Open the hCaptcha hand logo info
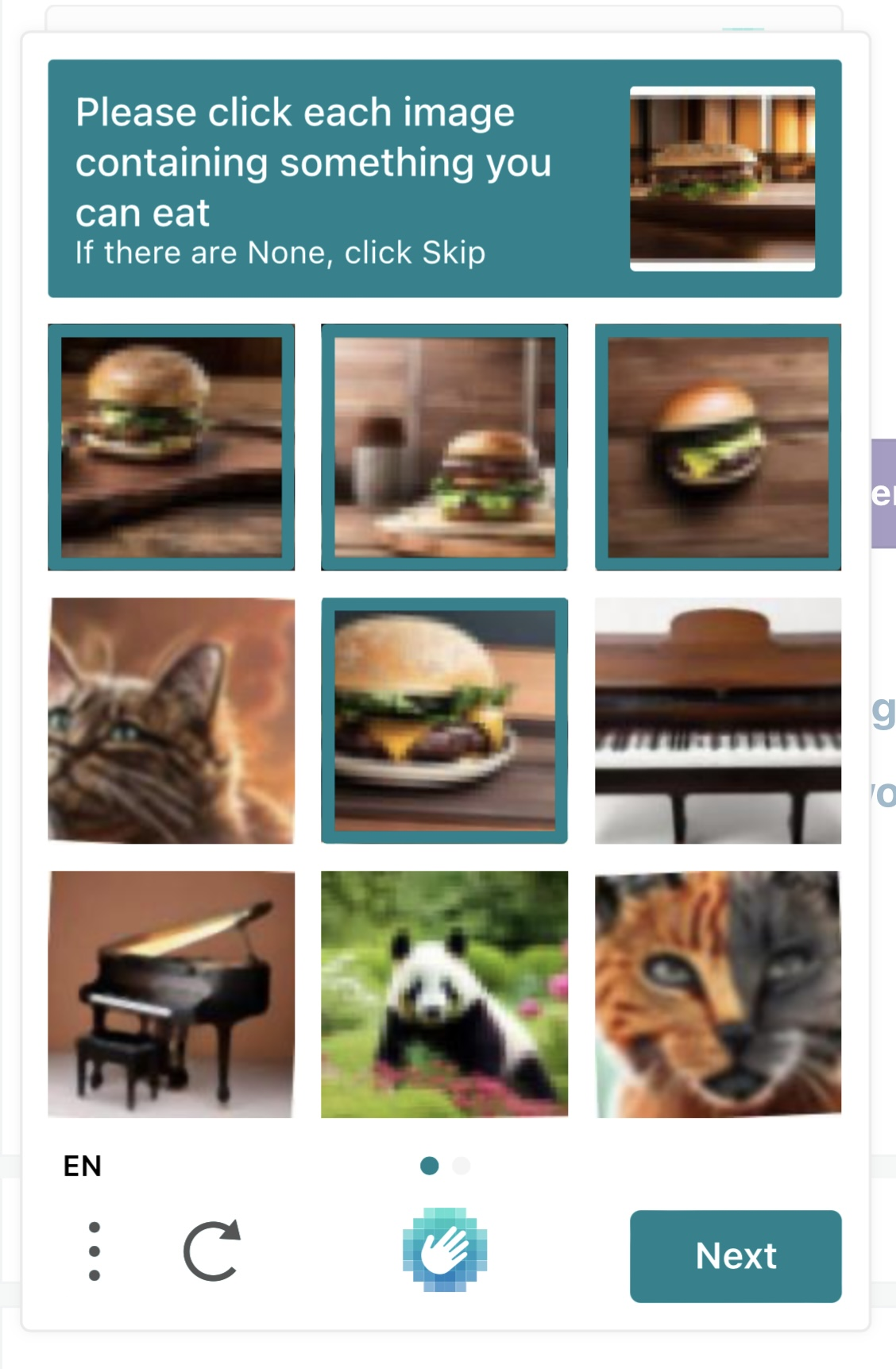The image size is (896, 1369). (444, 1250)
